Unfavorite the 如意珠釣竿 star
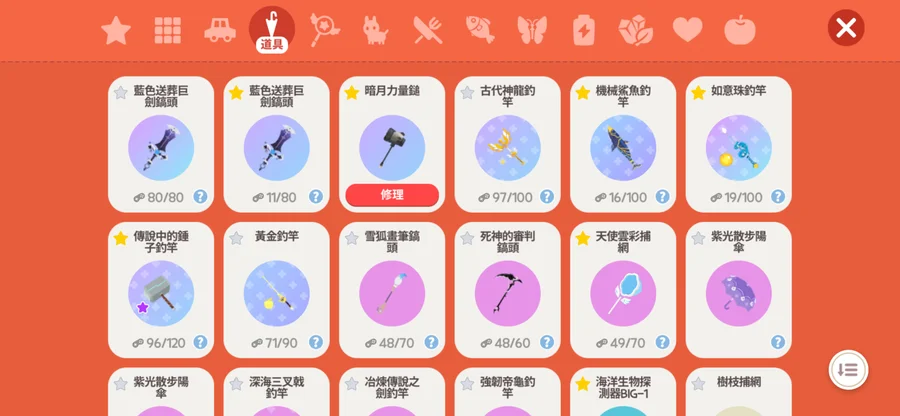This screenshot has height=416, width=900. 698,93
